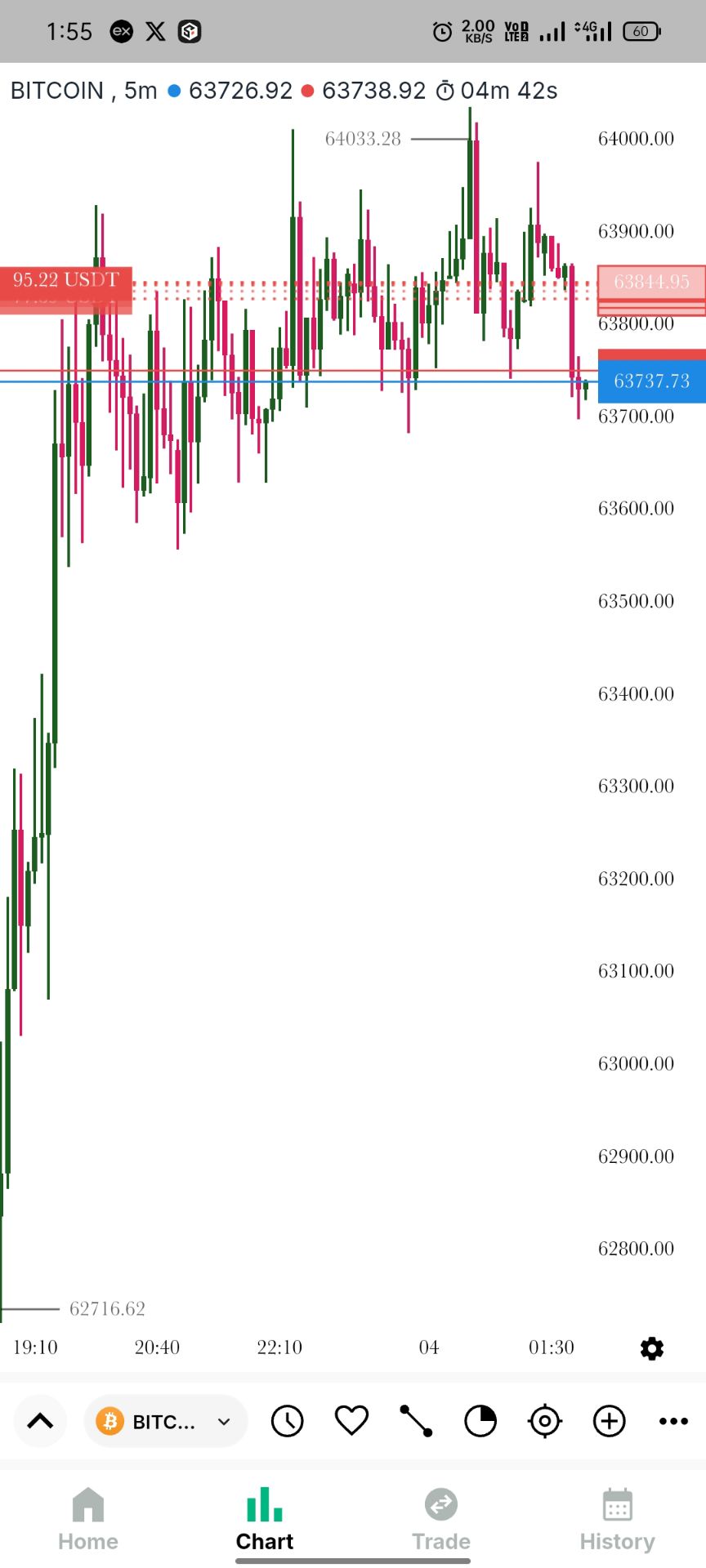
Task: Add Bitcoin to favorites with the heart
Action: (x=351, y=1421)
